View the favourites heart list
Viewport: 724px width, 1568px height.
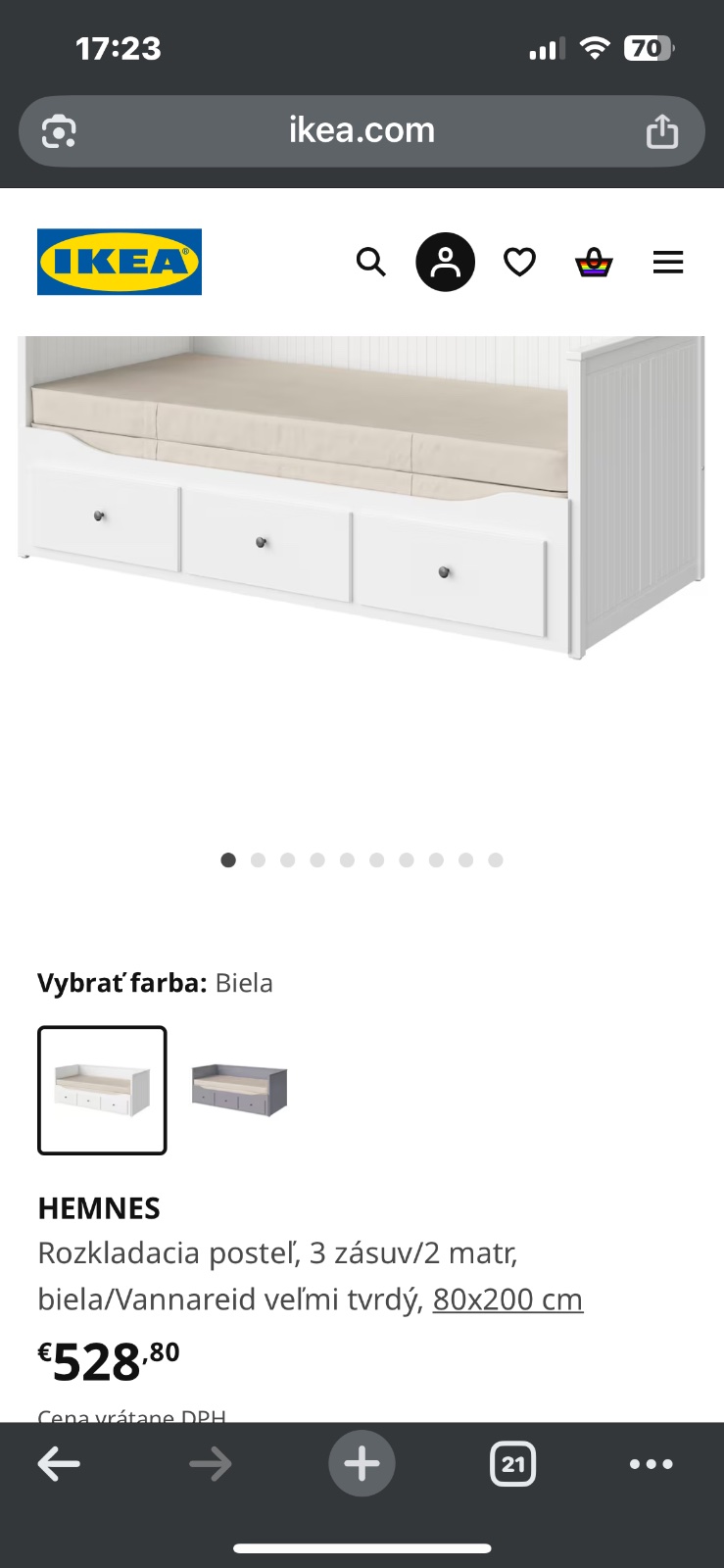[519, 263]
